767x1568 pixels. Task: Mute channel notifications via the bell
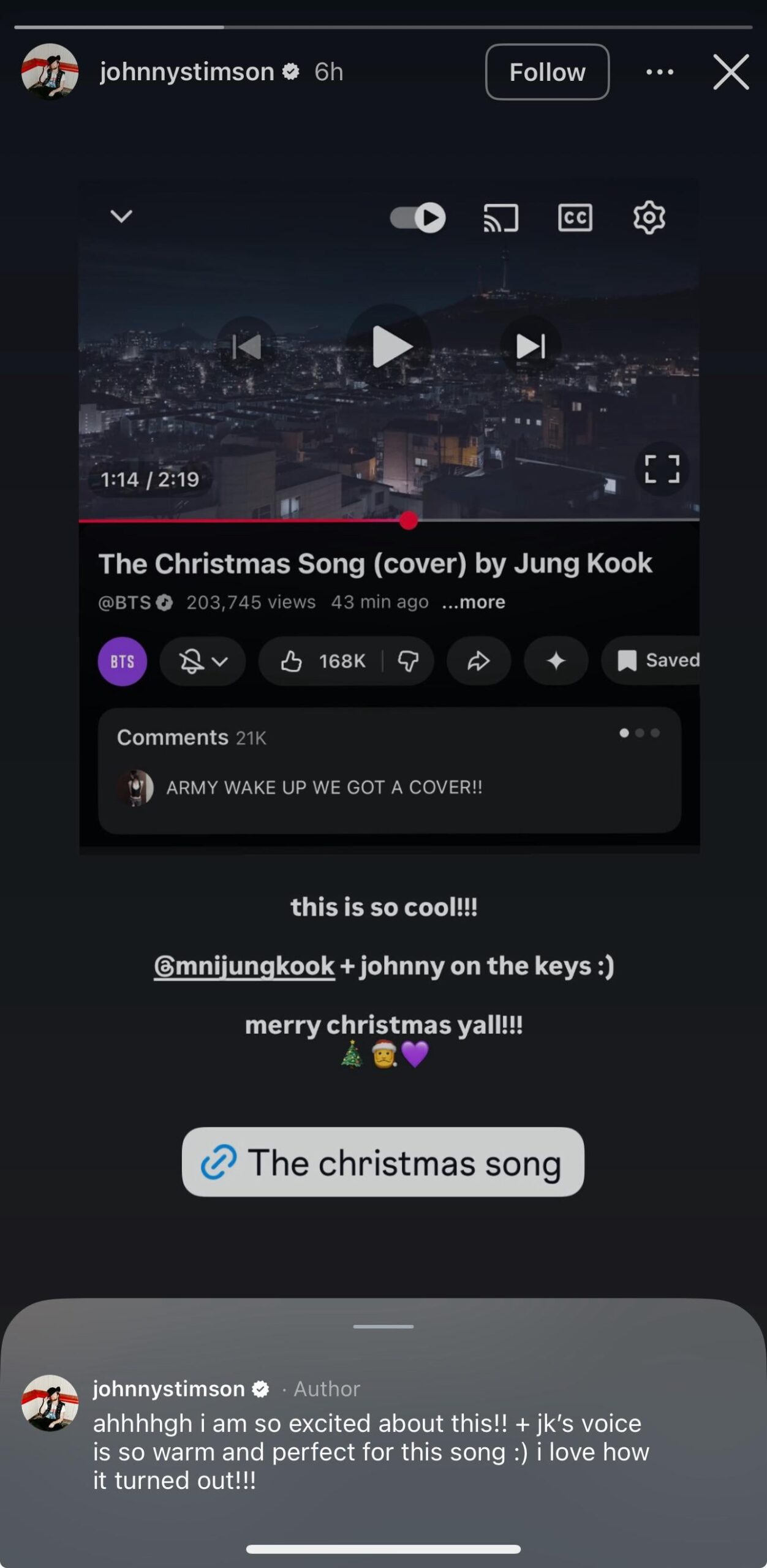tap(192, 661)
